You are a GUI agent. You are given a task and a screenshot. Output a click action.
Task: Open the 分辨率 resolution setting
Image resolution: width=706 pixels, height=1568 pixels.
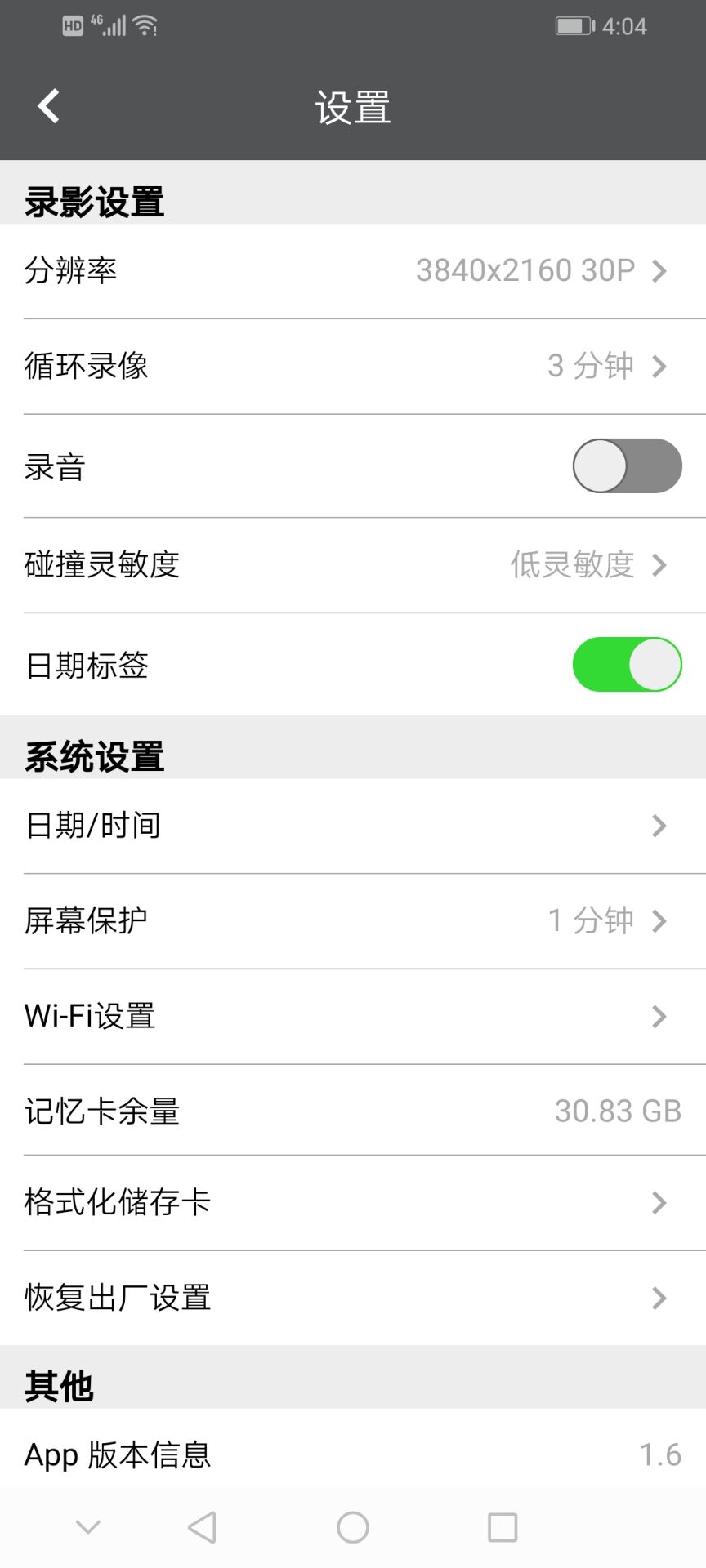coord(353,271)
